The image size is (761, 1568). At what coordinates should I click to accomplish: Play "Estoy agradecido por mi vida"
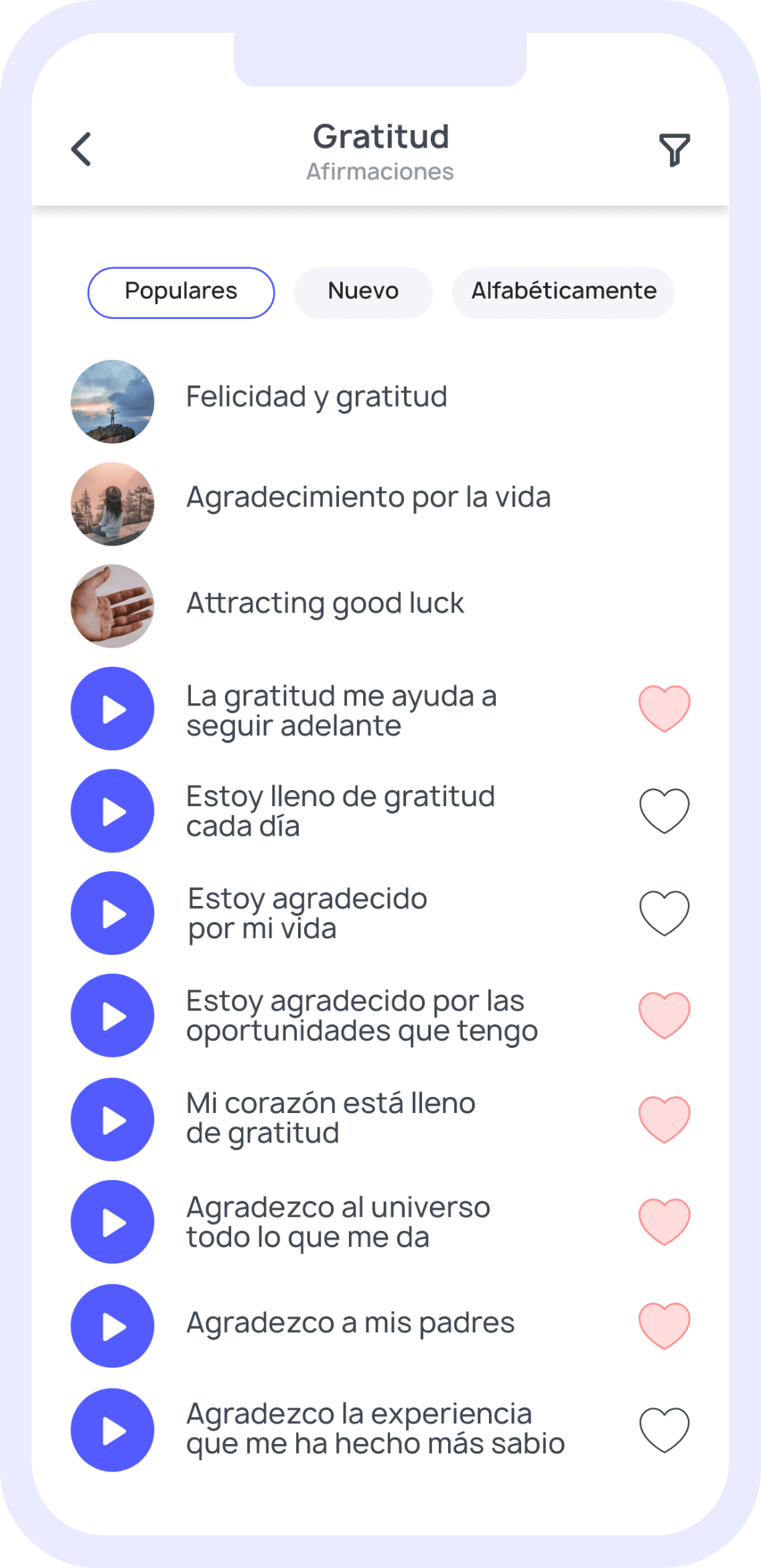click(x=113, y=913)
